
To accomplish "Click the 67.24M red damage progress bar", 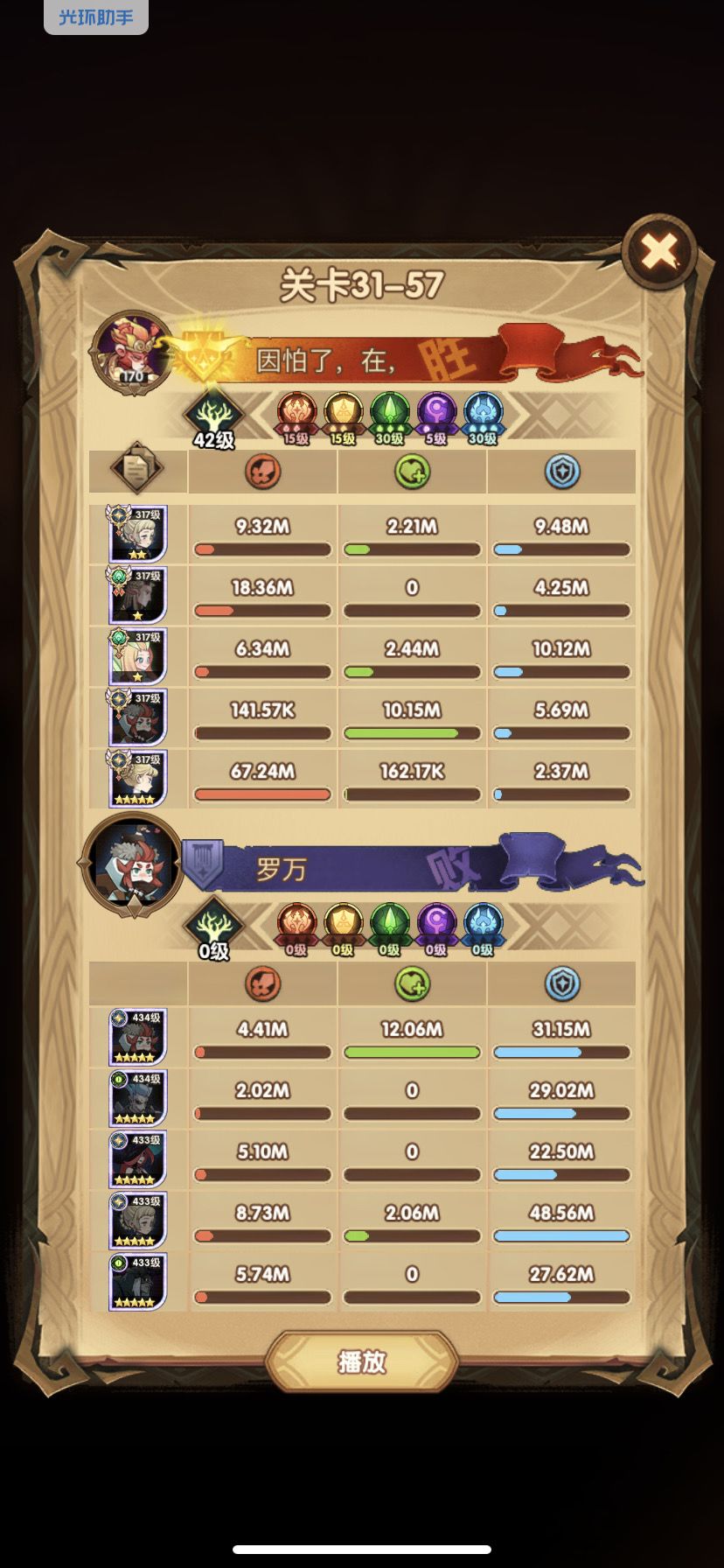I will (261, 793).
